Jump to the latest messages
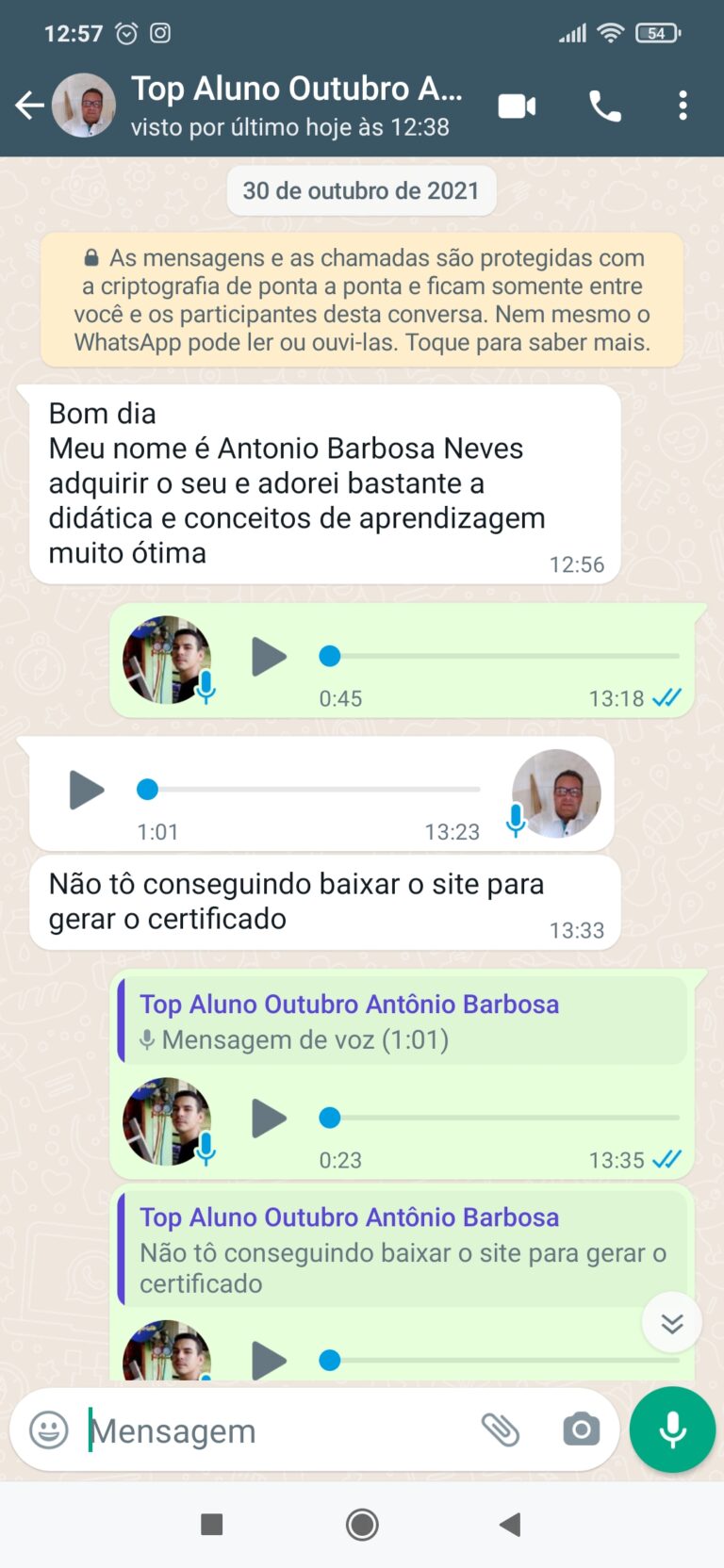The width and height of the screenshot is (724, 1568). (x=671, y=1323)
